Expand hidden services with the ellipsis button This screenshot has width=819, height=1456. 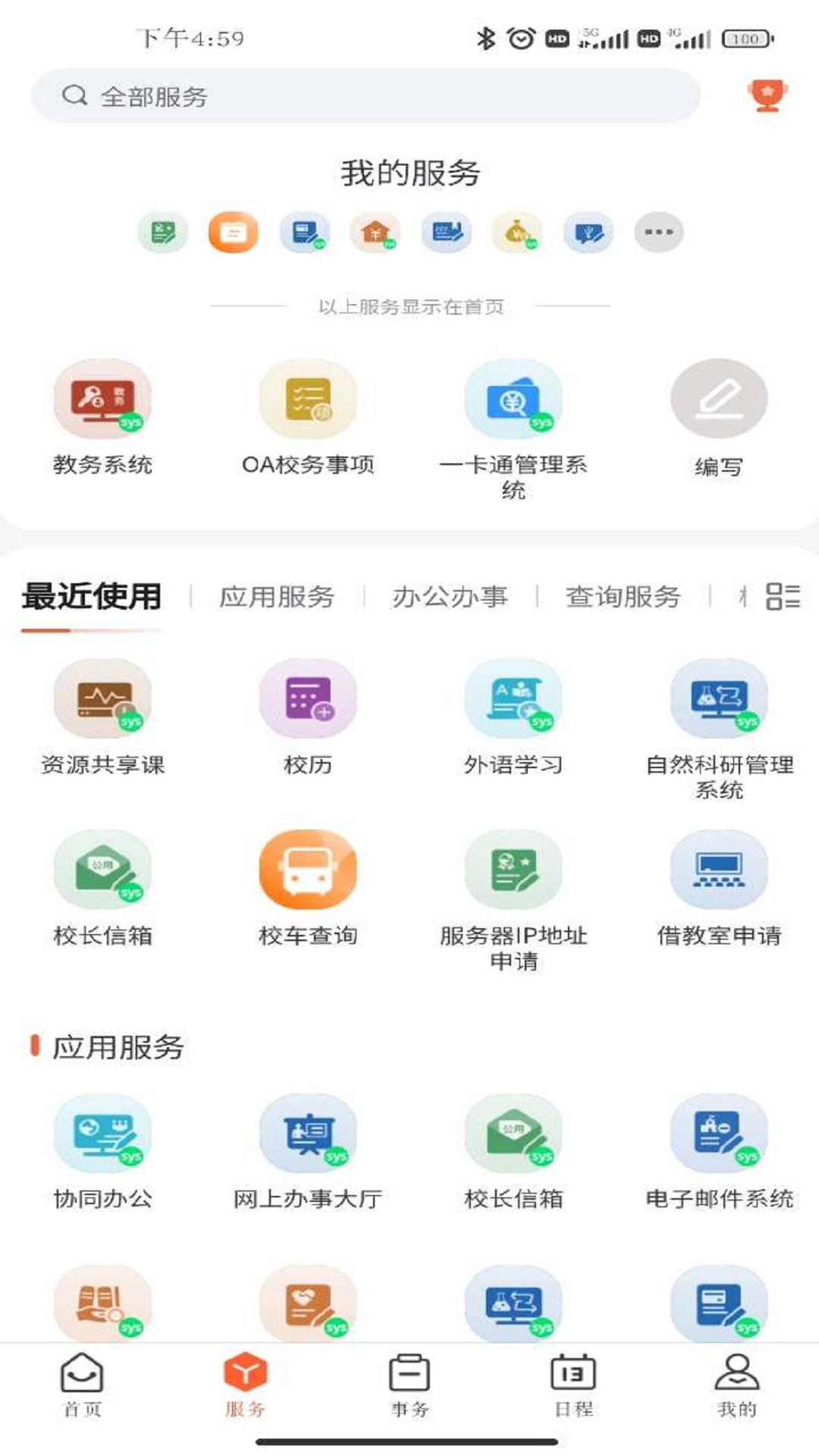(x=658, y=233)
